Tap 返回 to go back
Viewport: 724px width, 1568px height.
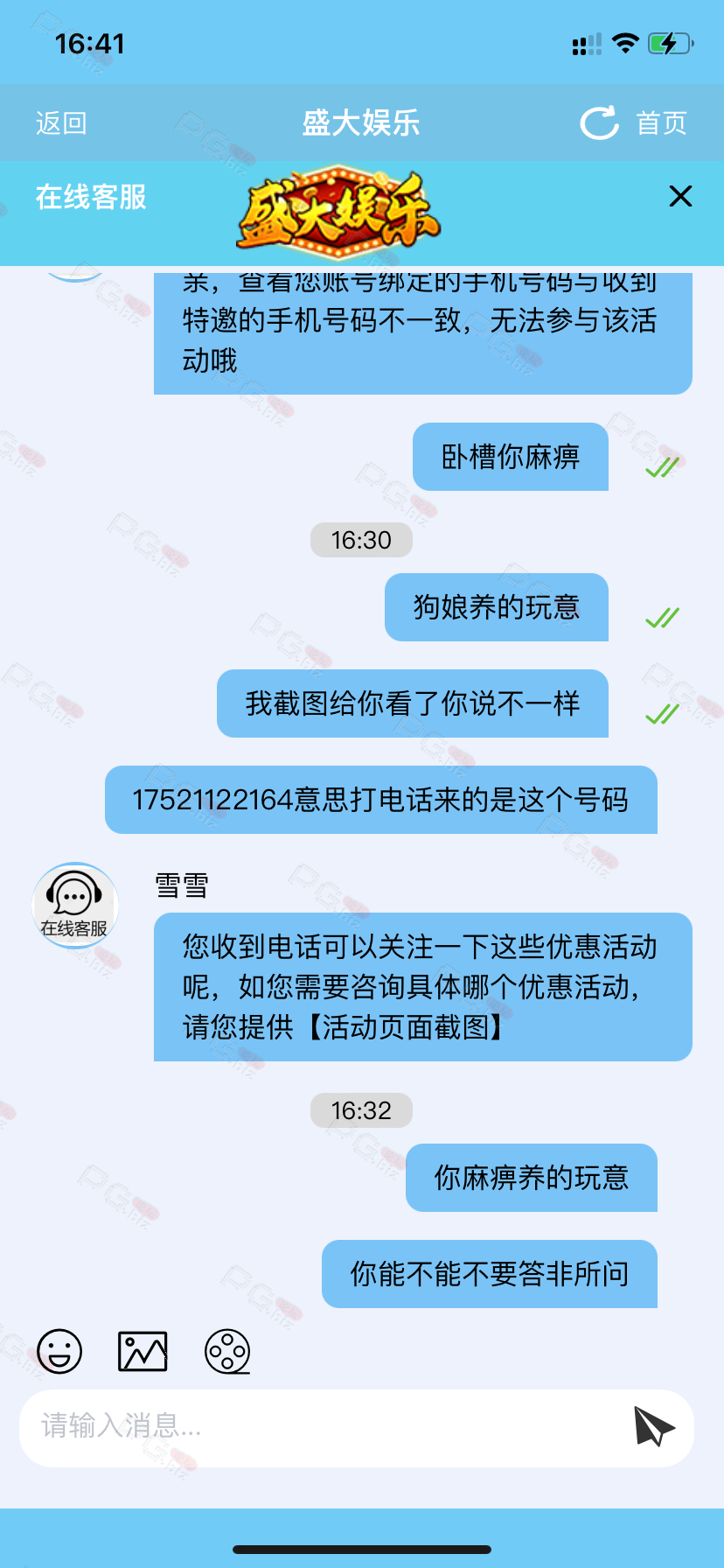(x=61, y=123)
